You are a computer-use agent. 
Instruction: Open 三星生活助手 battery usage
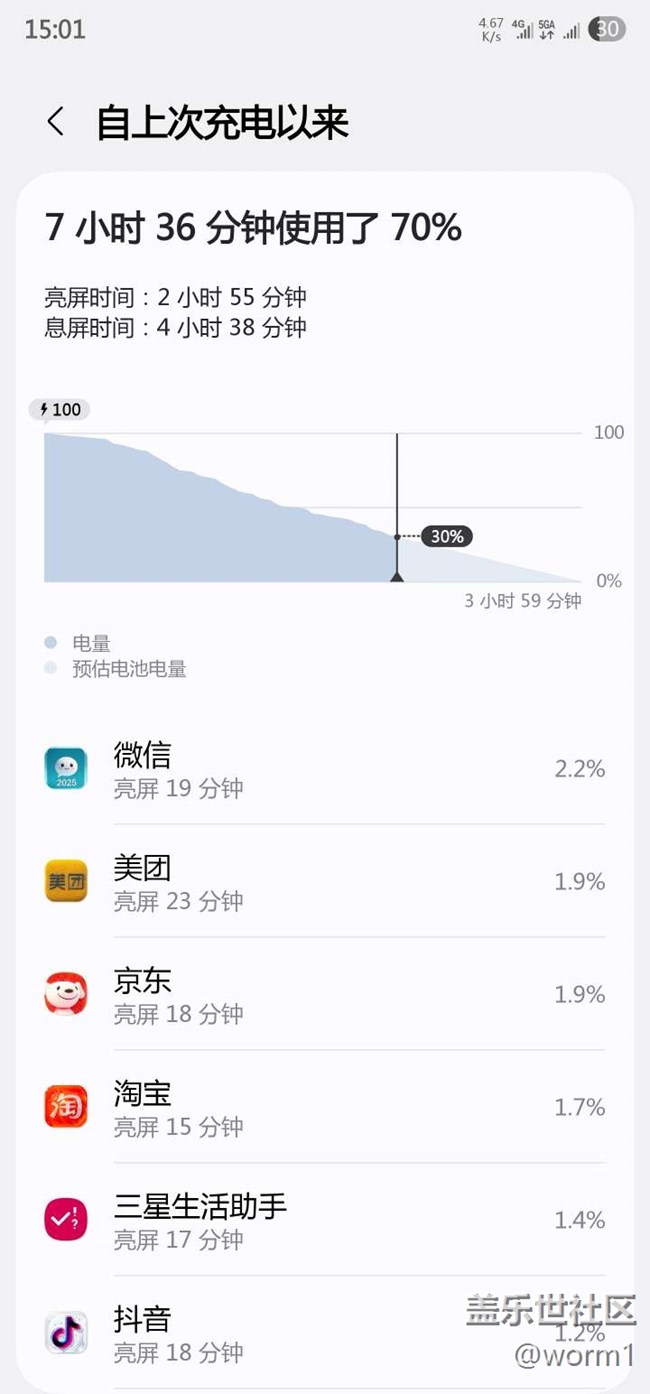[325, 1220]
